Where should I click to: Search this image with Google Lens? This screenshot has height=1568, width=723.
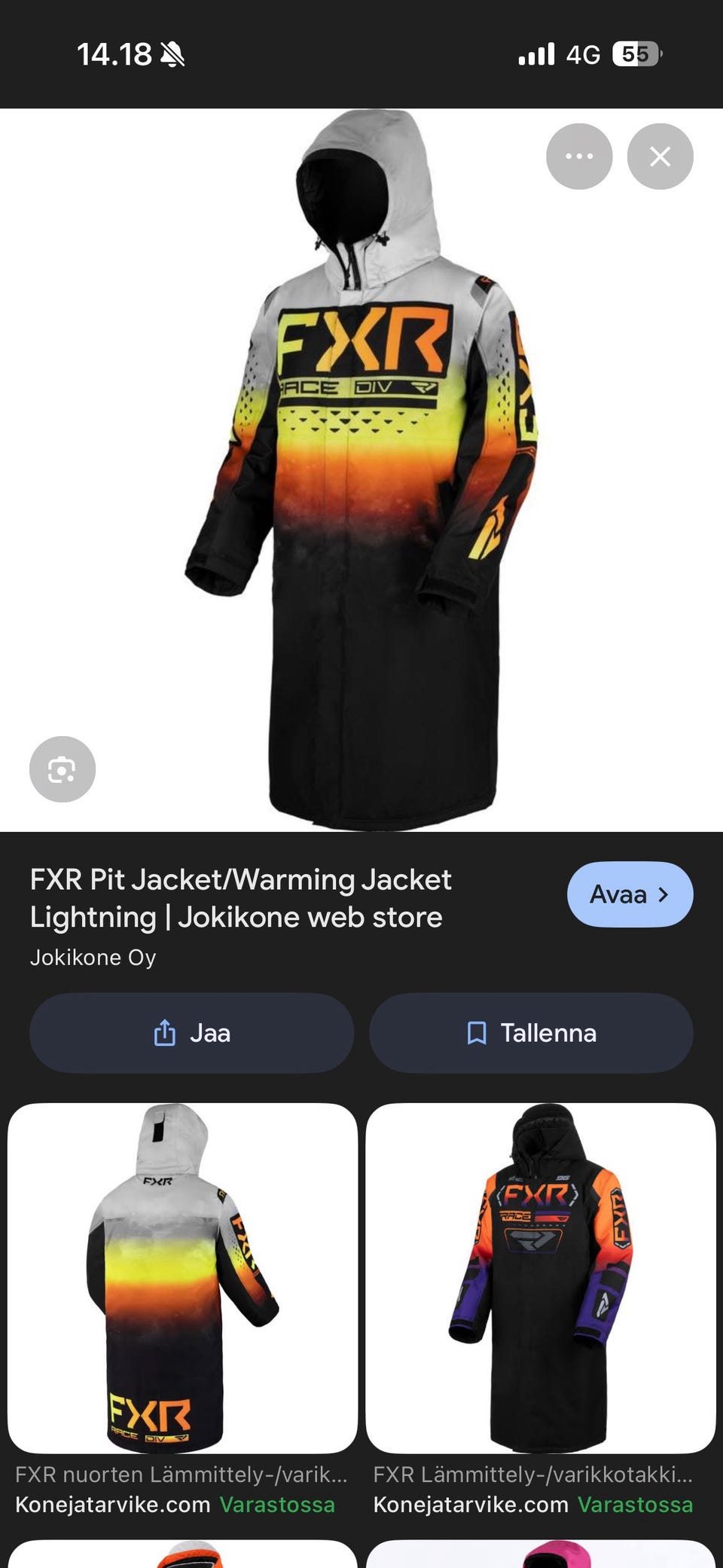[x=62, y=769]
